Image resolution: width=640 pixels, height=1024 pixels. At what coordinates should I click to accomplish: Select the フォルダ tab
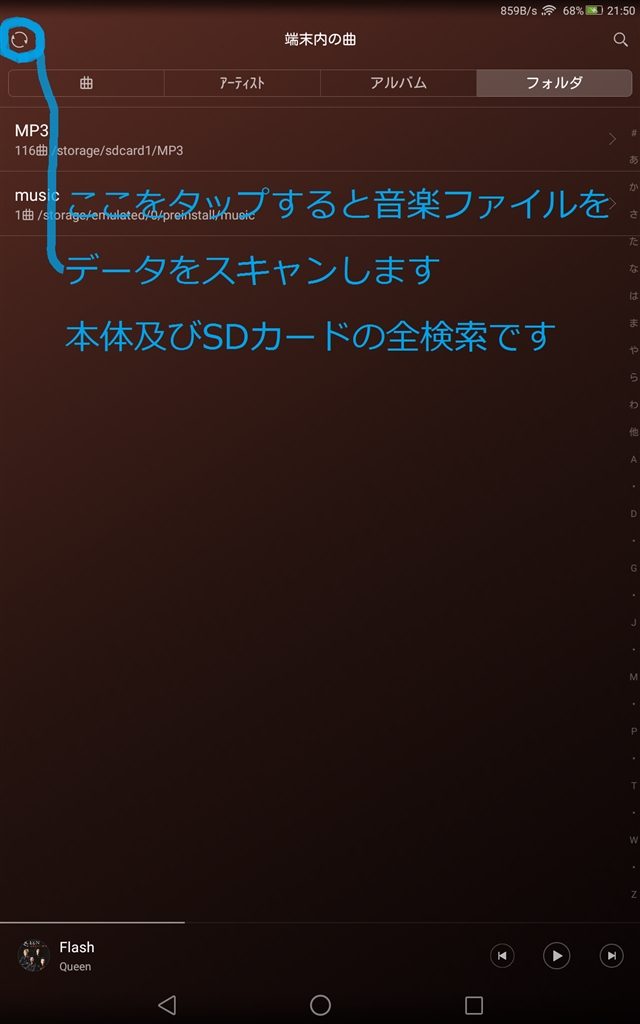[553, 83]
